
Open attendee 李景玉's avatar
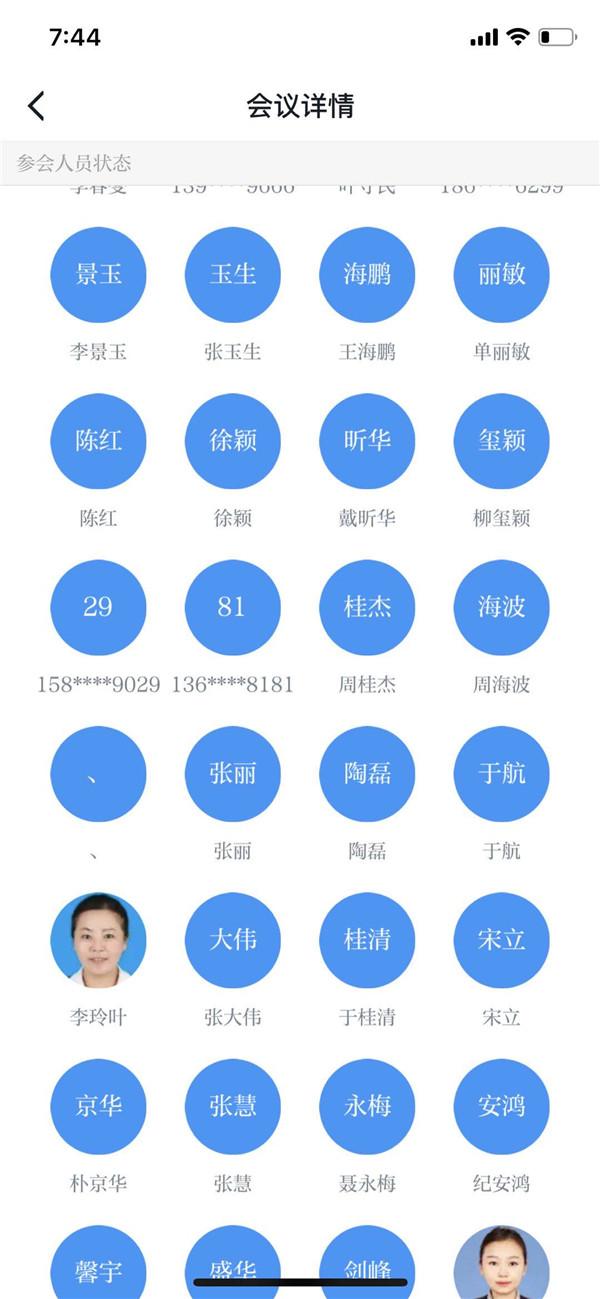(98, 275)
